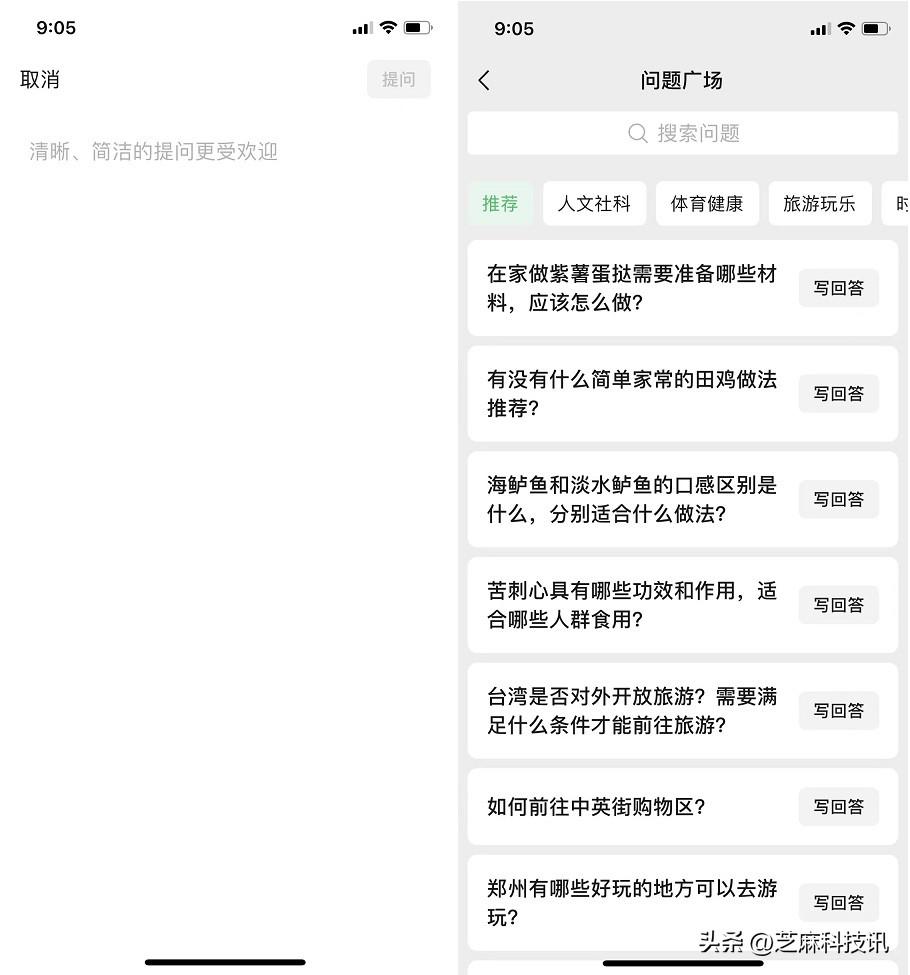Tap the cellular signal icon top right
Image resolution: width=910 pixels, height=975 pixels.
(x=819, y=28)
